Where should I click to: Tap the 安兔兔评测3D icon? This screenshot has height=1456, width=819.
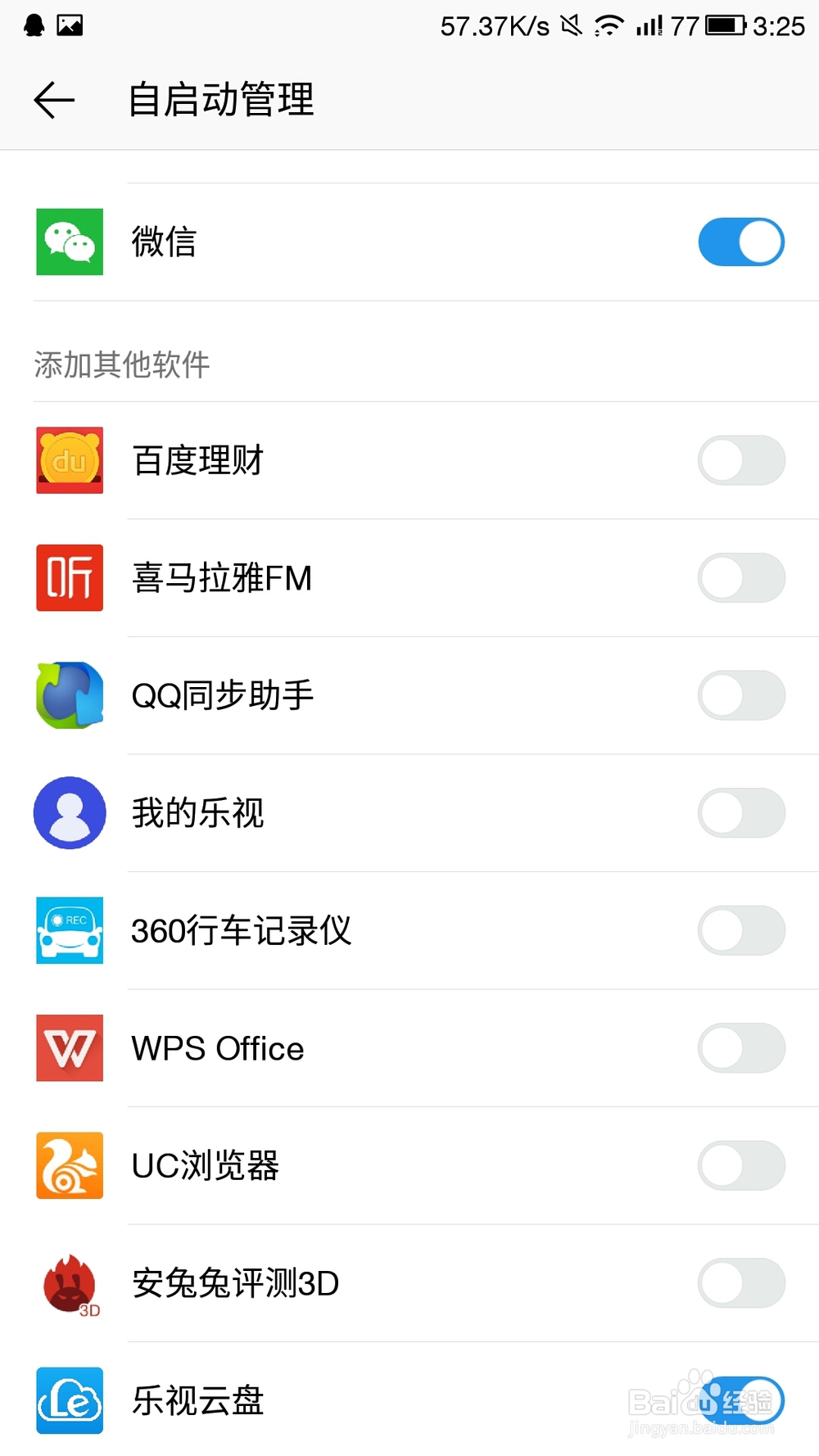click(70, 1284)
